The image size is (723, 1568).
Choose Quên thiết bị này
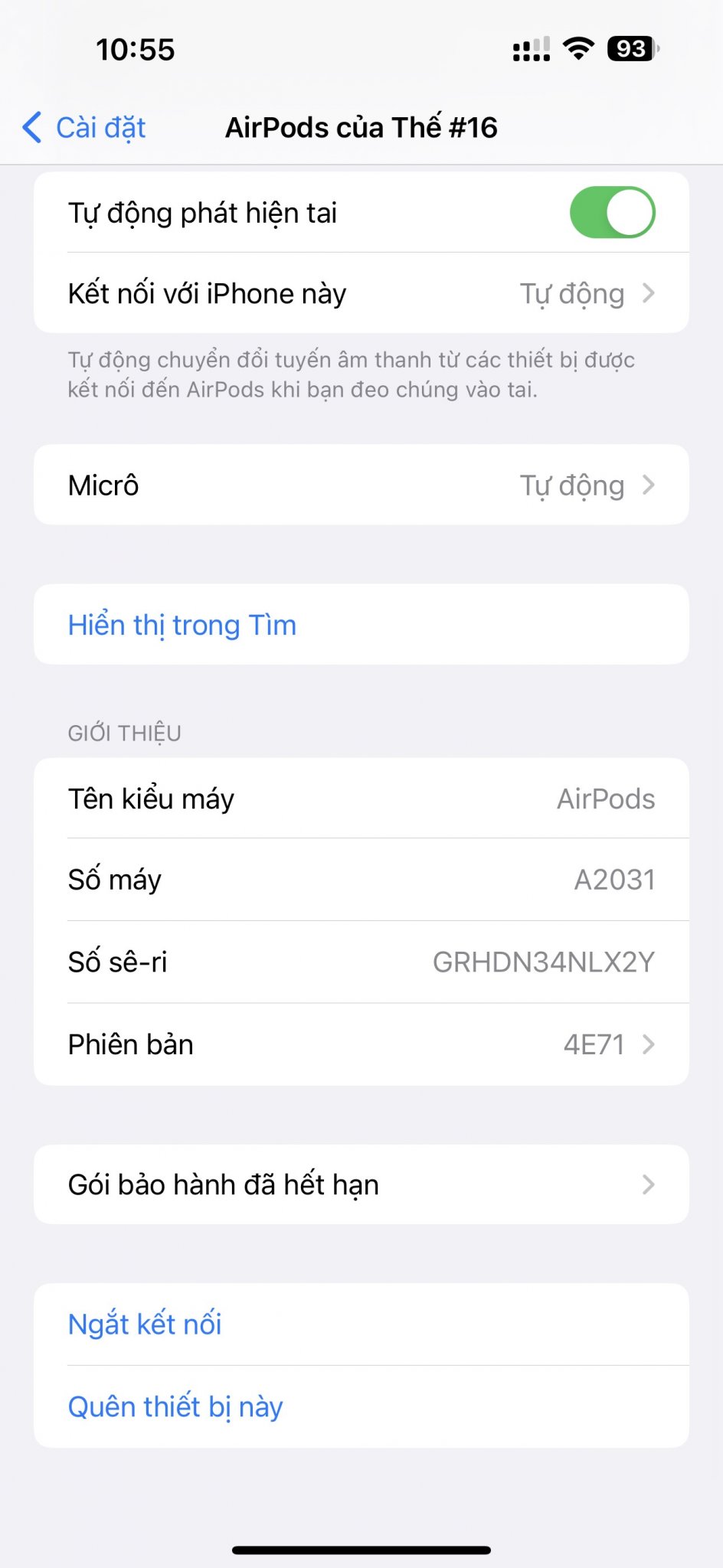(x=176, y=1407)
